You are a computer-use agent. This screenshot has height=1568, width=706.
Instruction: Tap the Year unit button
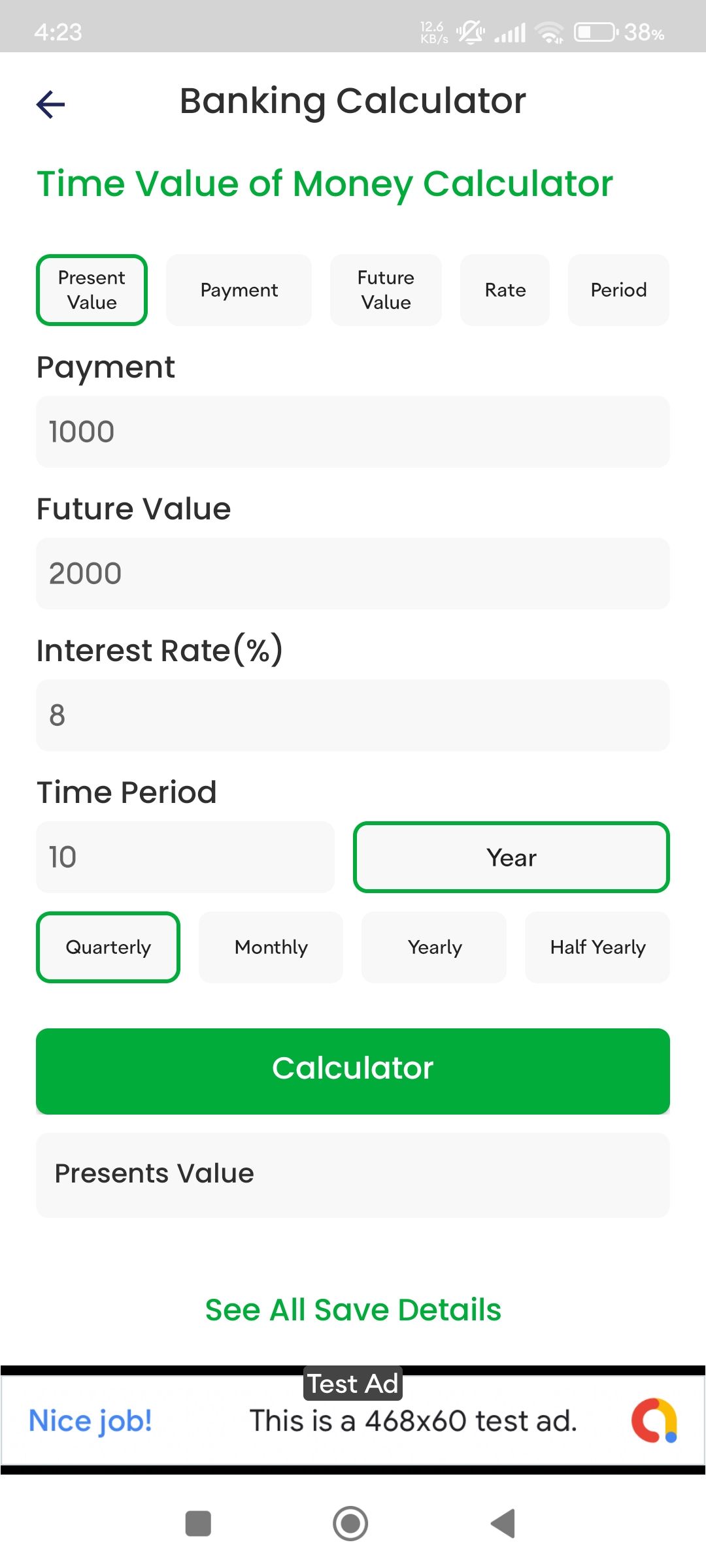pos(511,857)
